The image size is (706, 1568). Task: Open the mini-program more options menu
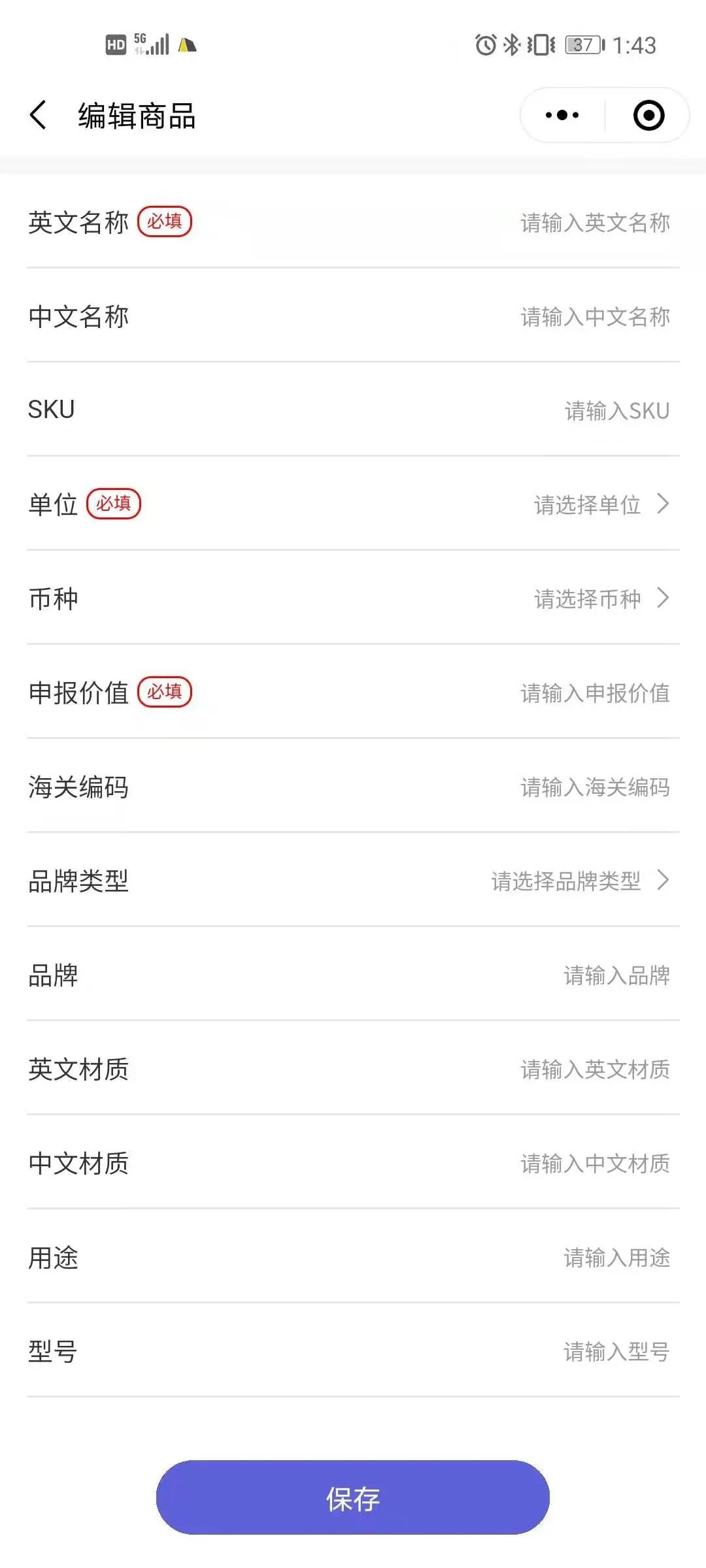click(x=561, y=114)
